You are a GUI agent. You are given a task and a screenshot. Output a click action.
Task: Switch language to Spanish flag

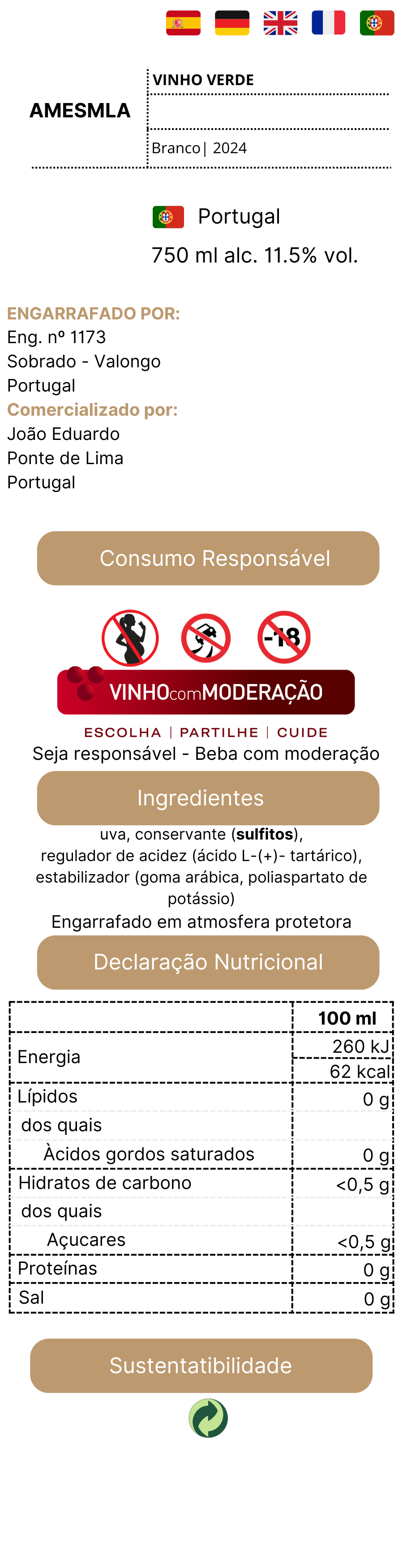pos(183,23)
